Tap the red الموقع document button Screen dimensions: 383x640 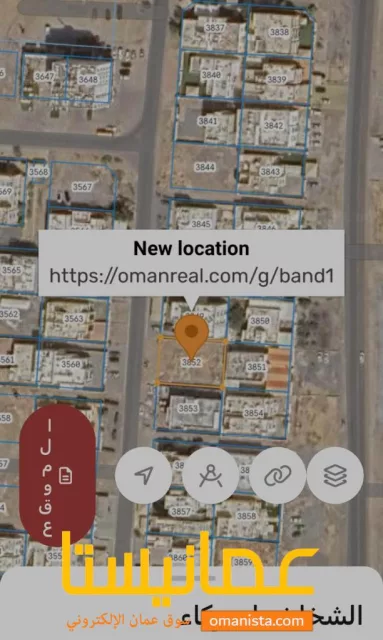58,476
